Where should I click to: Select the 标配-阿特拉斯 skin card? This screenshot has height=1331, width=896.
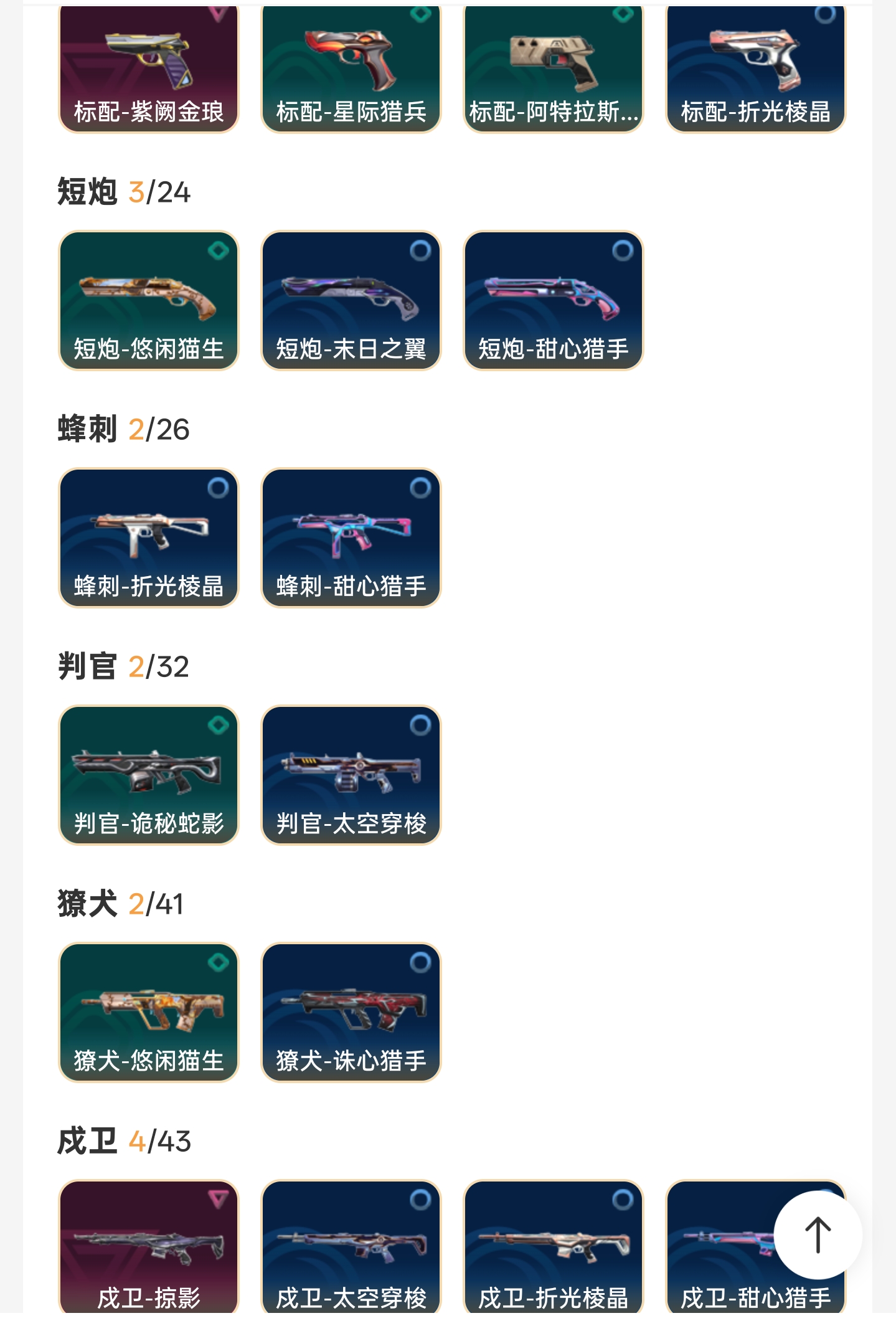pyautogui.click(x=554, y=70)
